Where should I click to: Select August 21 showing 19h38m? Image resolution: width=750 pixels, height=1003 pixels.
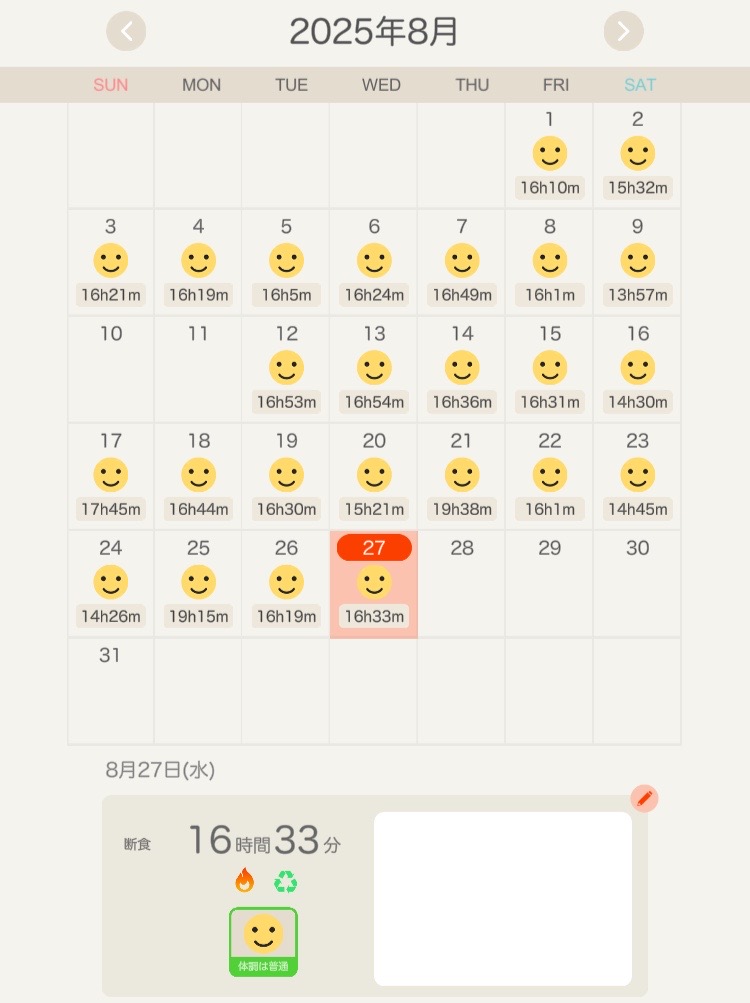pos(461,476)
